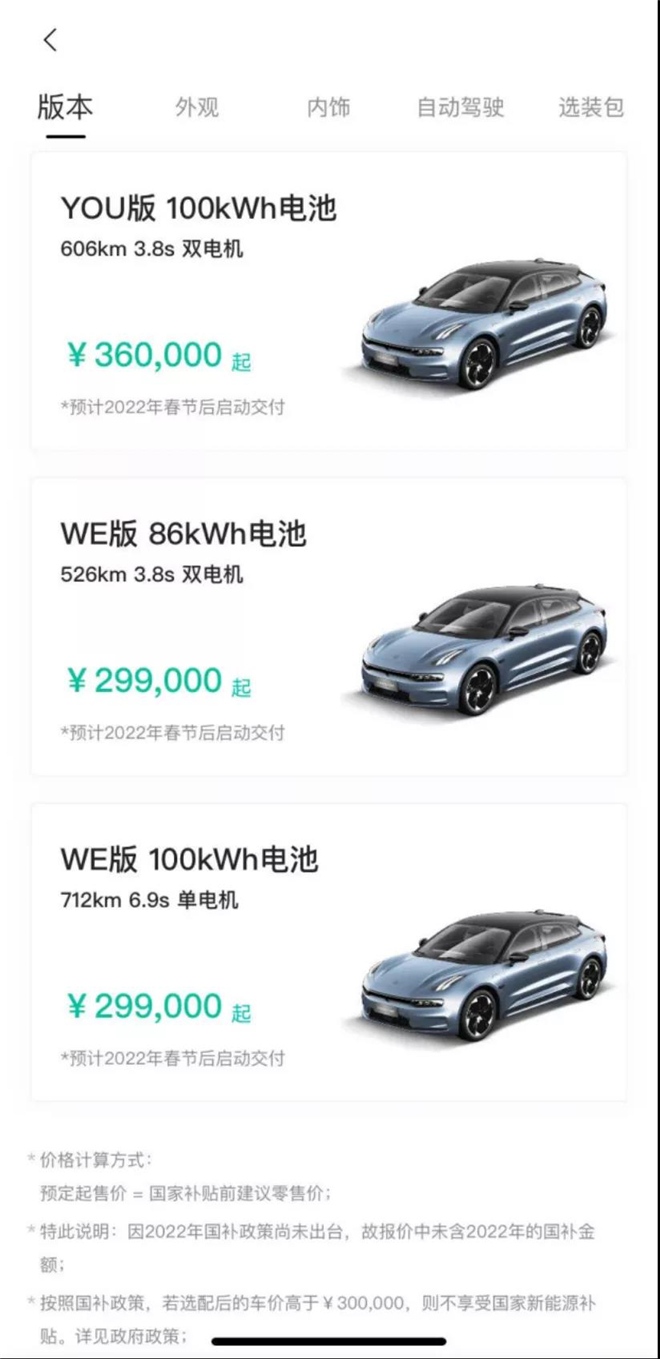The width and height of the screenshot is (660, 1359).
Task: Open the 选装包 tab
Action: point(591,107)
